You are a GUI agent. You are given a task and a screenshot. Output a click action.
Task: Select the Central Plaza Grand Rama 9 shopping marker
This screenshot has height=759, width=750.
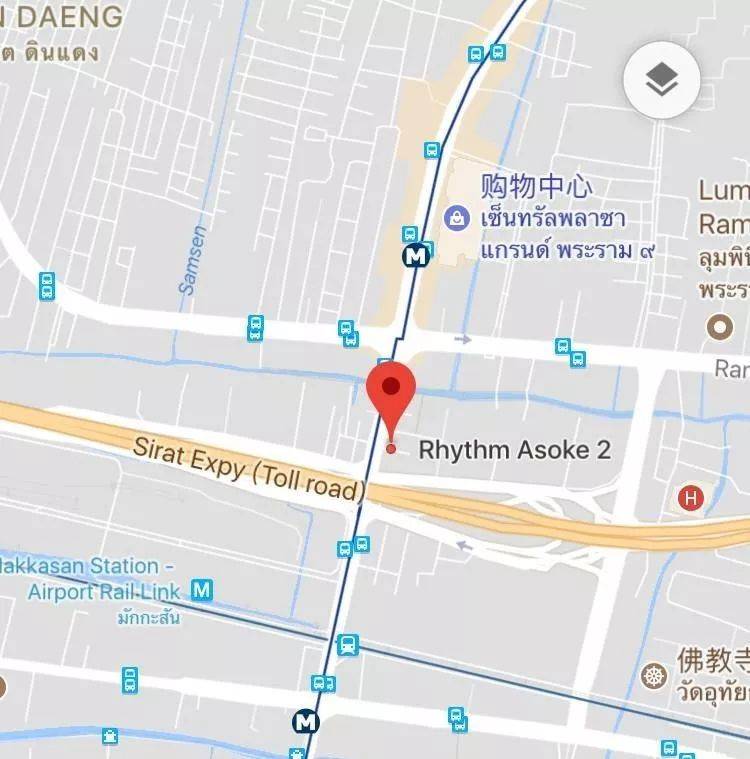pyautogui.click(x=456, y=216)
